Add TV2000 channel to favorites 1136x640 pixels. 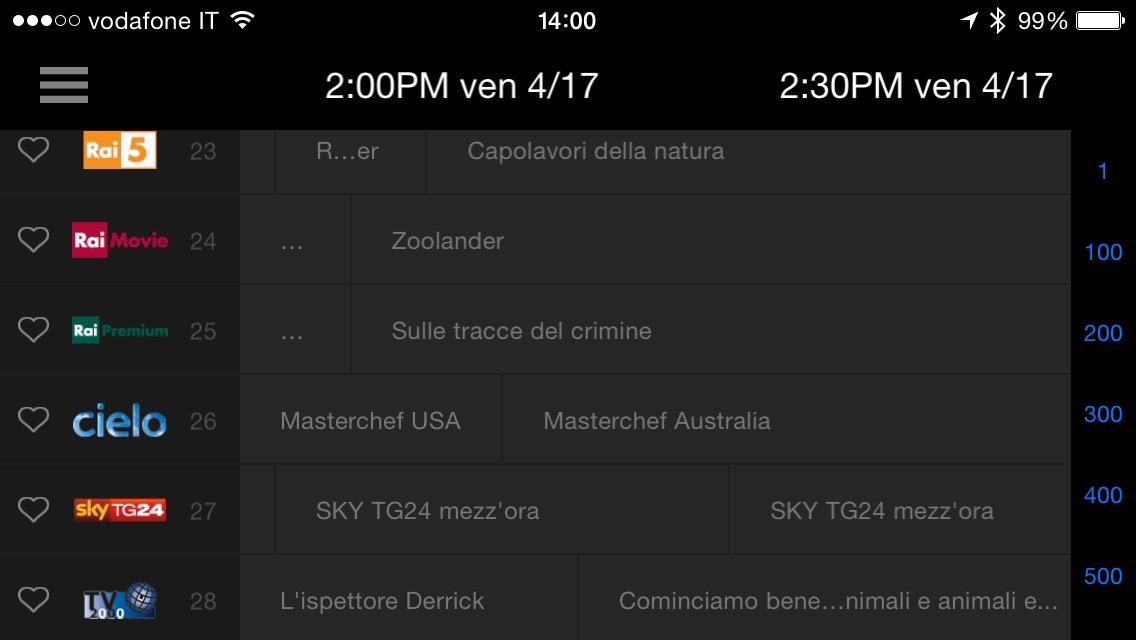pos(34,600)
